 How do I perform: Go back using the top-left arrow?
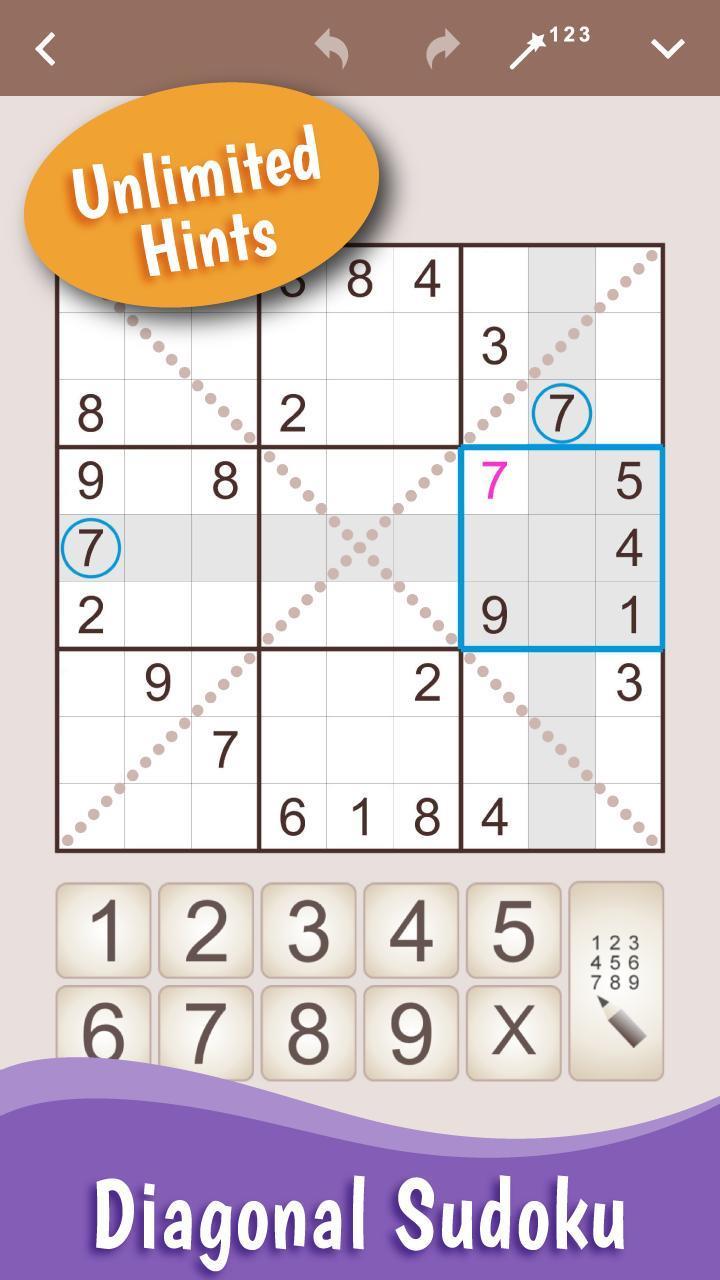(x=46, y=48)
